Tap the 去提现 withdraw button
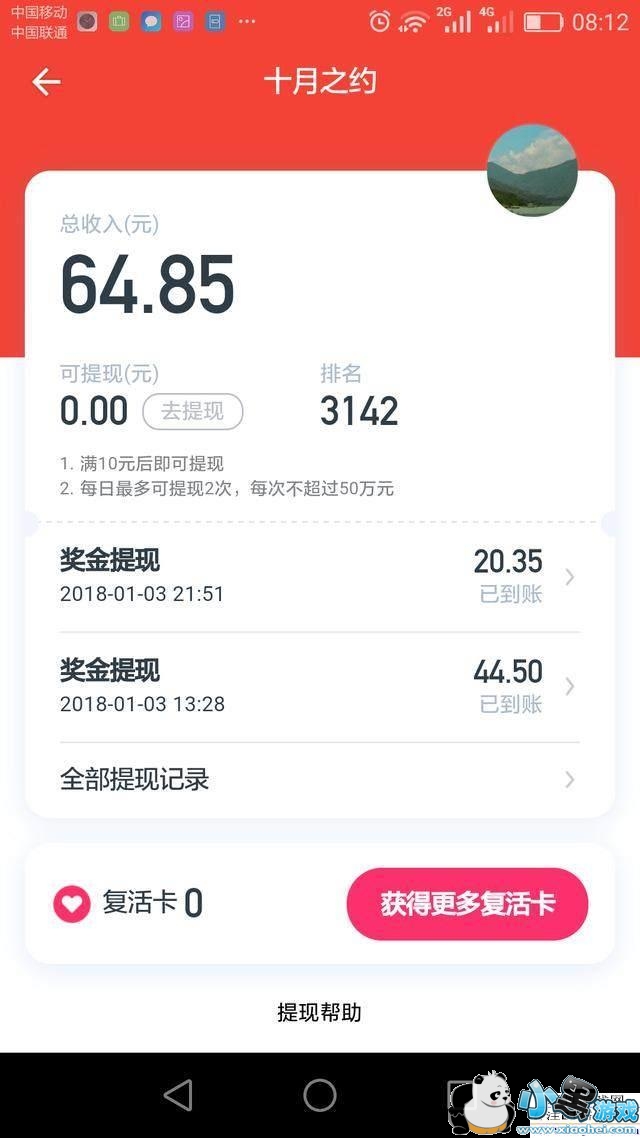Viewport: 640px width, 1138px height. pos(193,411)
